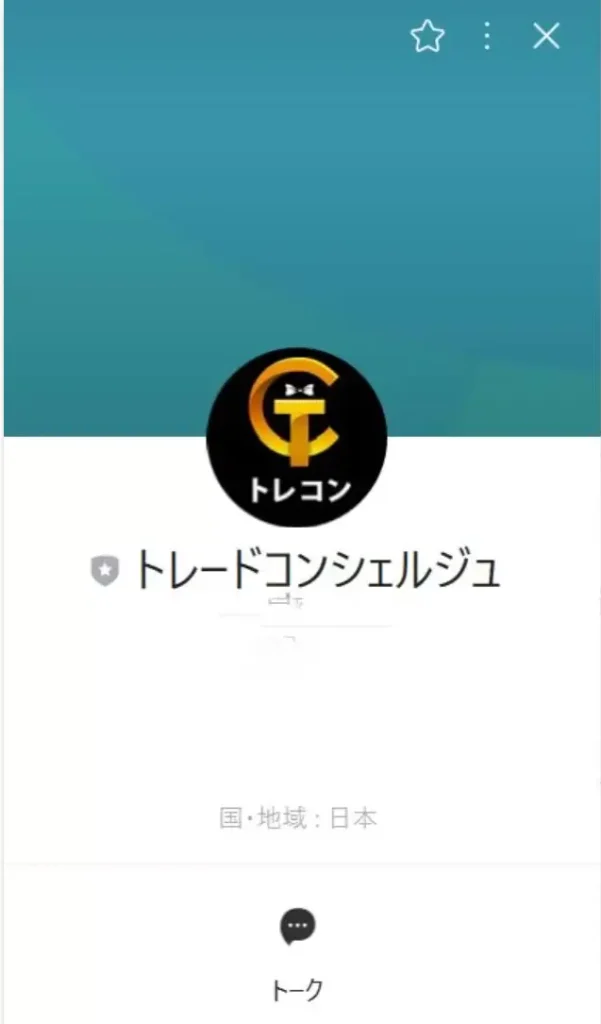Close the profile popup
601x1024 pixels.
point(546,38)
